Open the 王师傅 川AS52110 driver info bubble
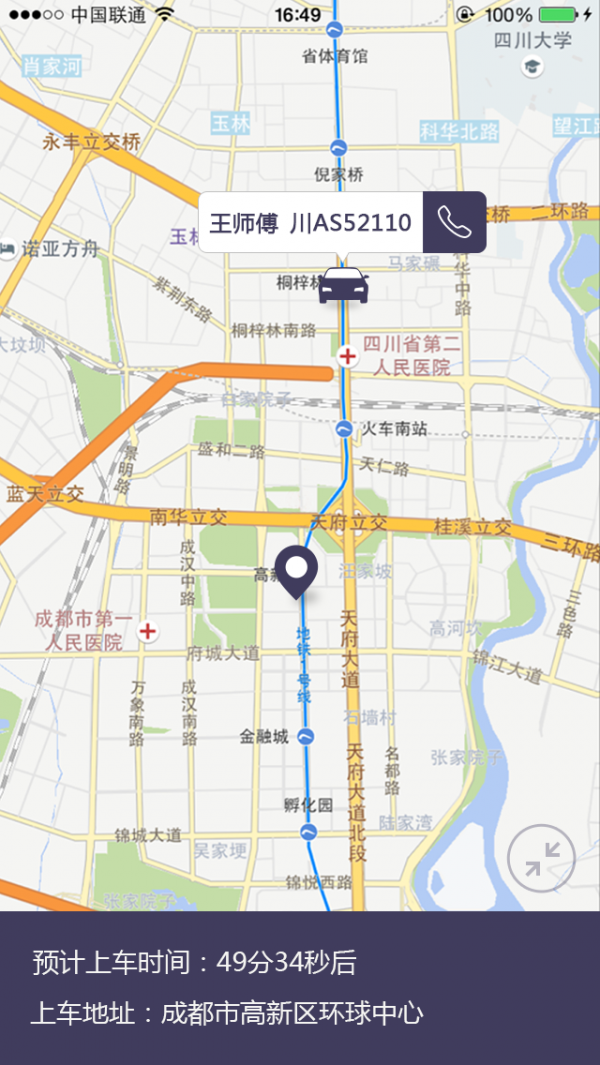Screen dimensions: 600x1065 311,223
